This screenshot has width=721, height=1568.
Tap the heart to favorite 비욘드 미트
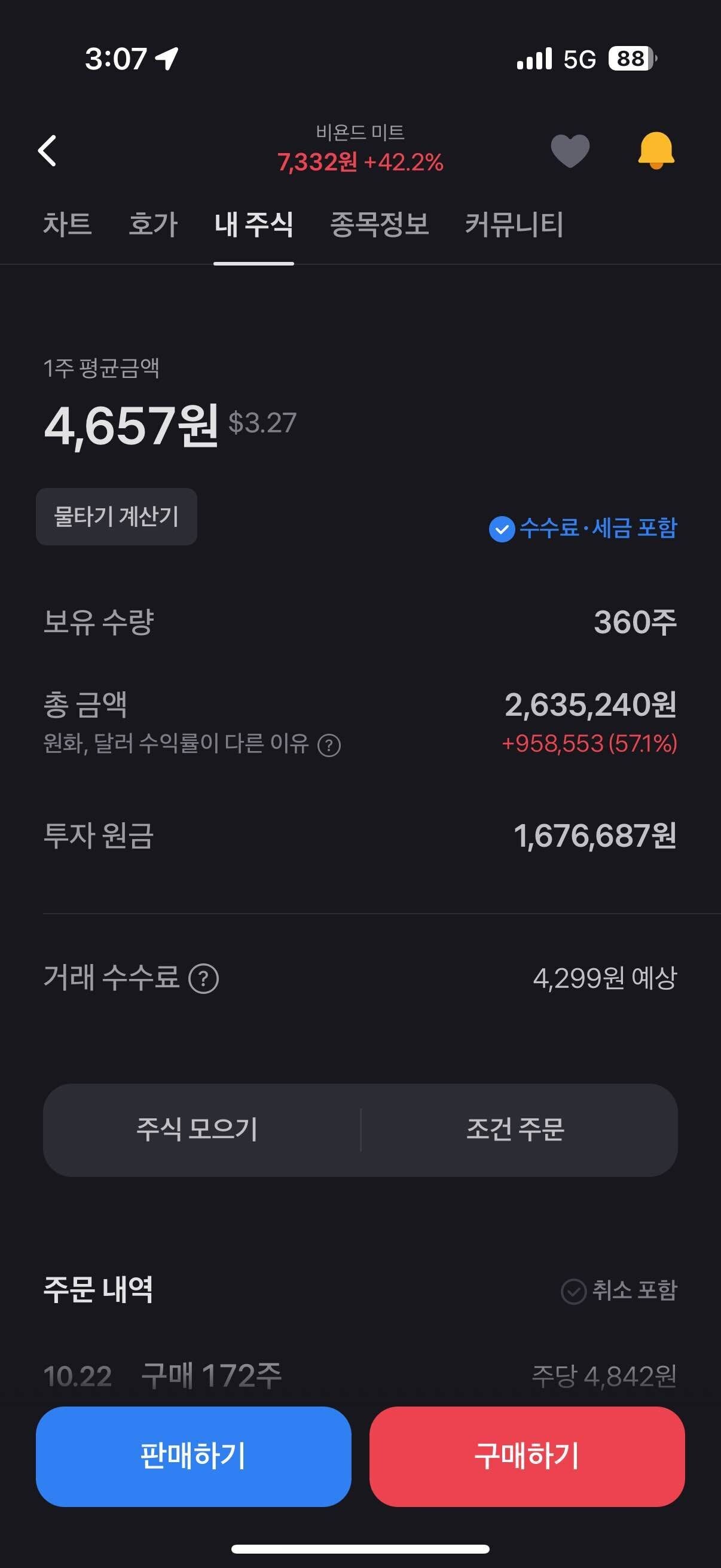point(571,152)
